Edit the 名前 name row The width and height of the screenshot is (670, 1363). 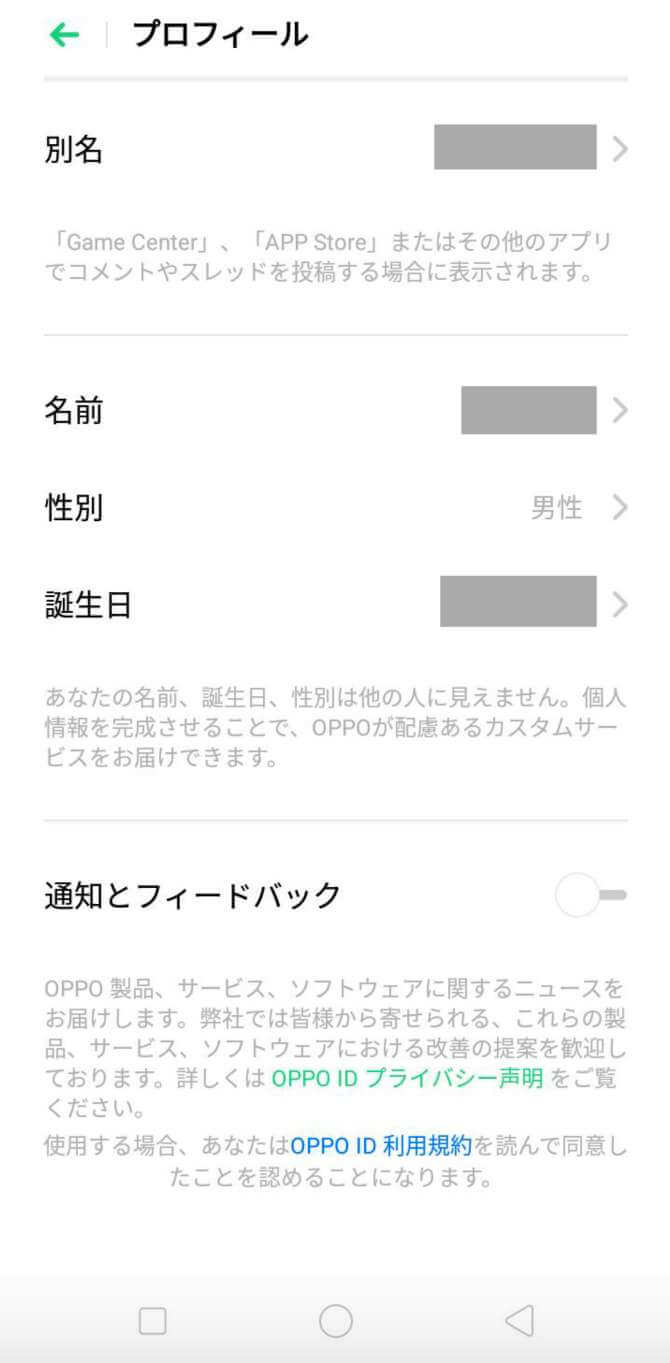(x=335, y=410)
